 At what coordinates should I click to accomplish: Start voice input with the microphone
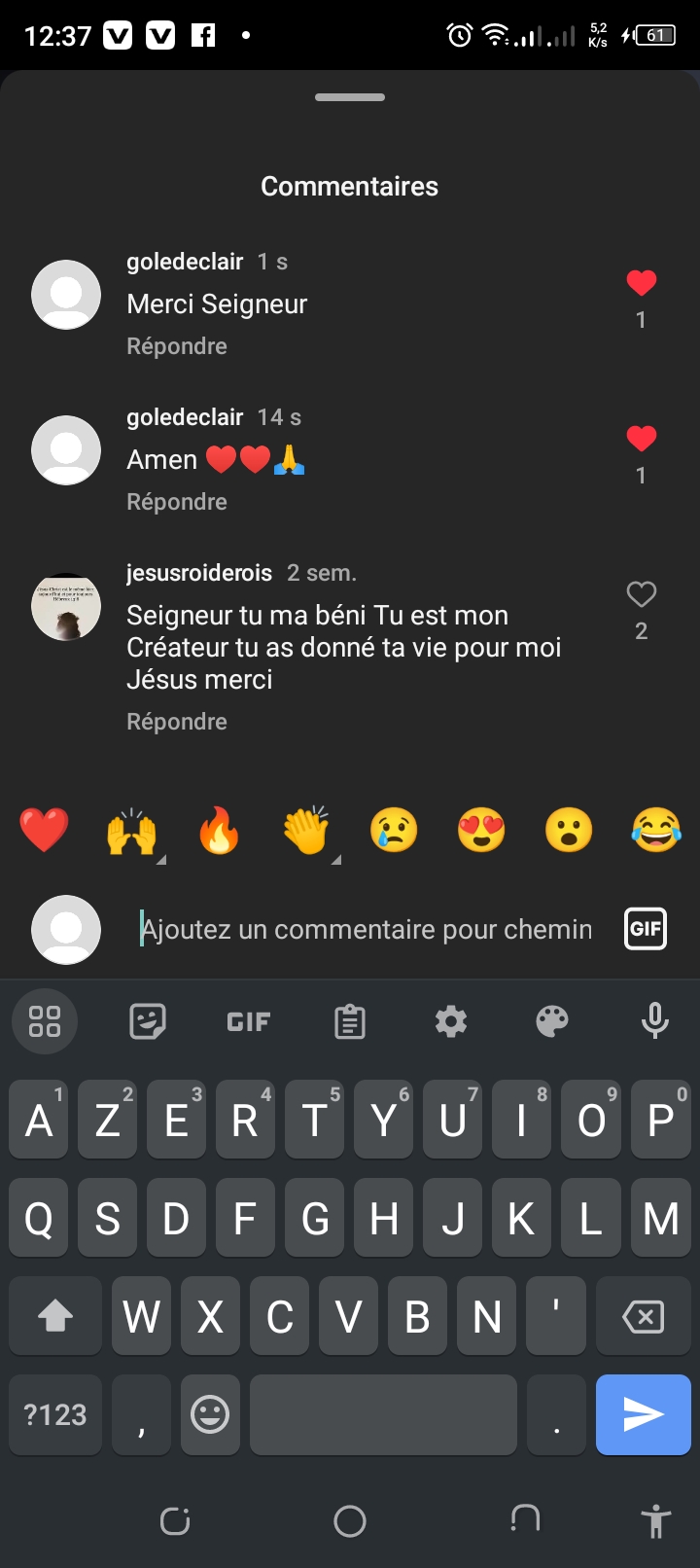tap(654, 1021)
